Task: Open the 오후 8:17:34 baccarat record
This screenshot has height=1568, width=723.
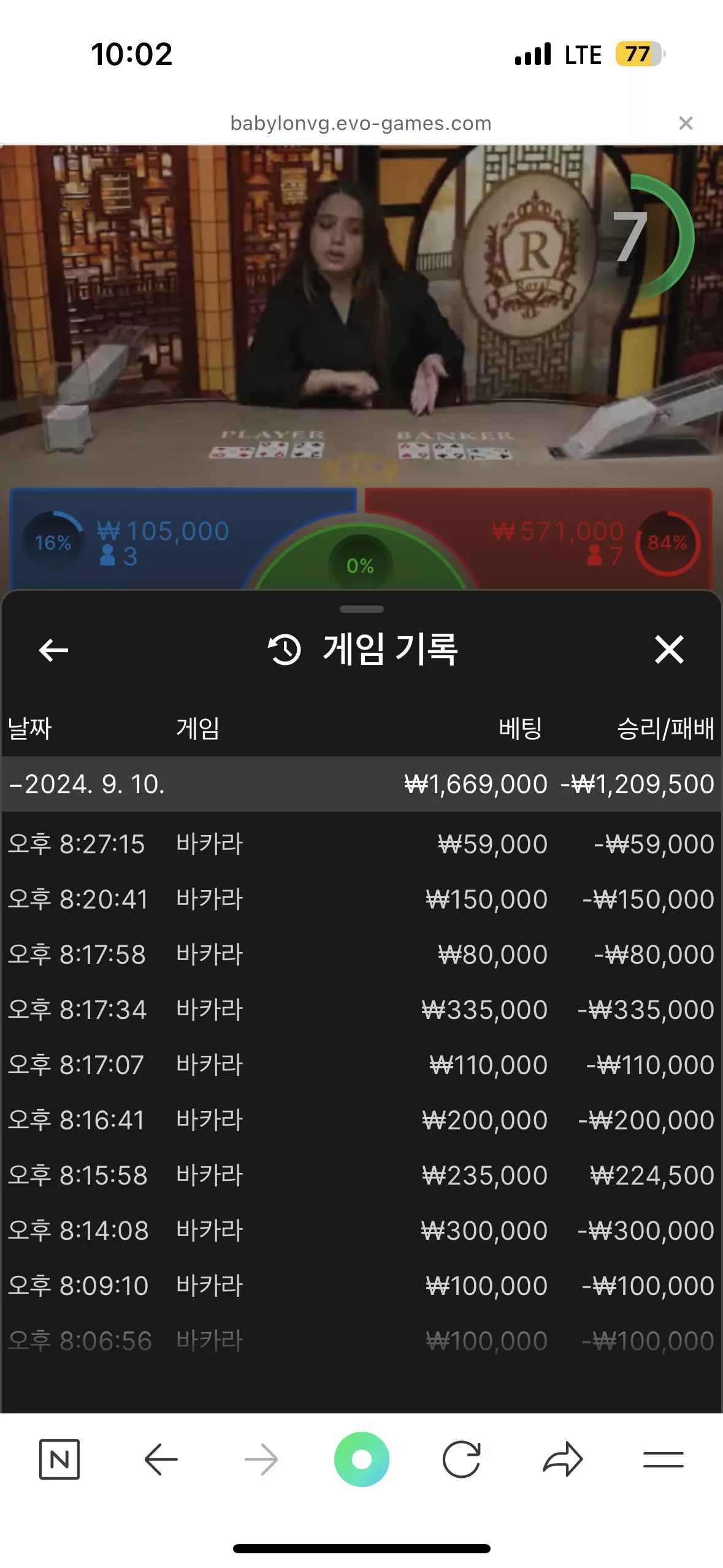Action: [x=362, y=1010]
